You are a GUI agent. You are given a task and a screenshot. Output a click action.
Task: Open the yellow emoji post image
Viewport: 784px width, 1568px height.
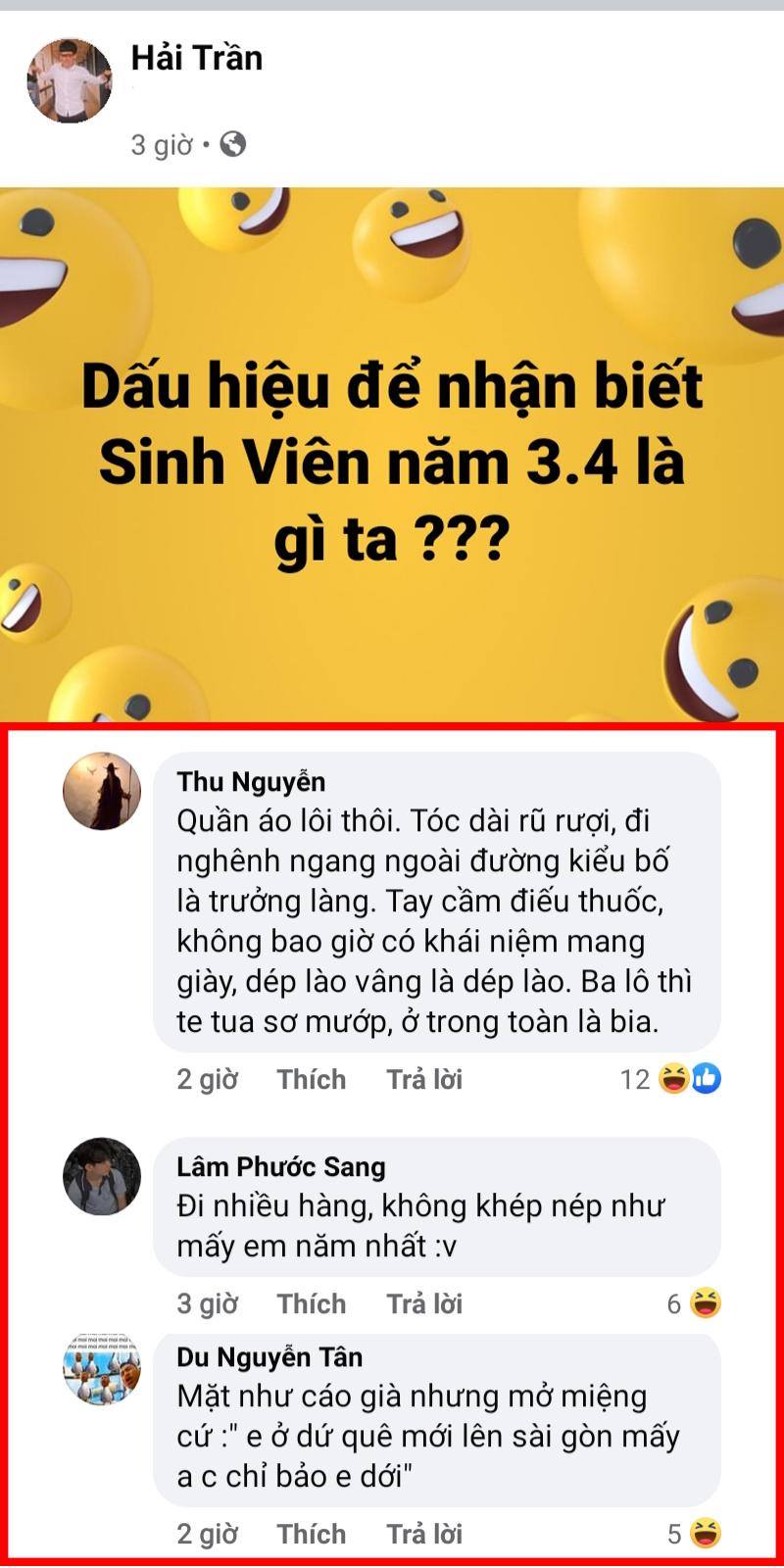coord(392,455)
